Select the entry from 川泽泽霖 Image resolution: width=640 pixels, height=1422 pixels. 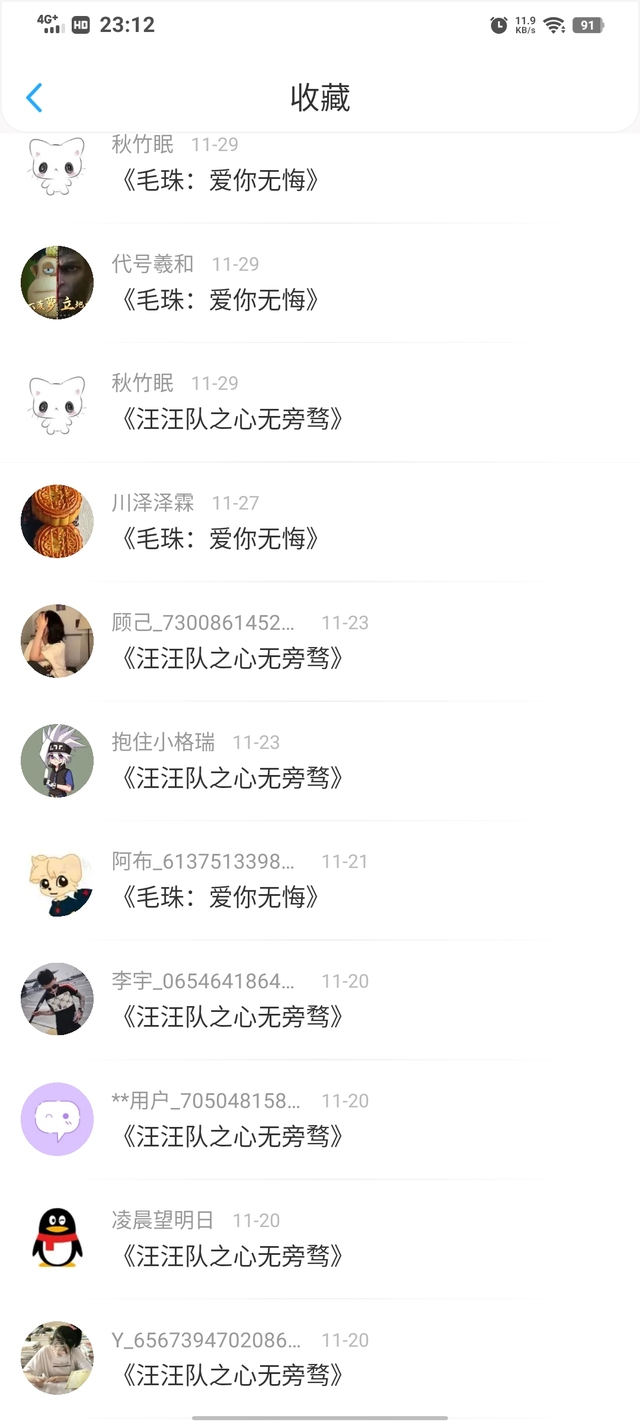point(220,539)
